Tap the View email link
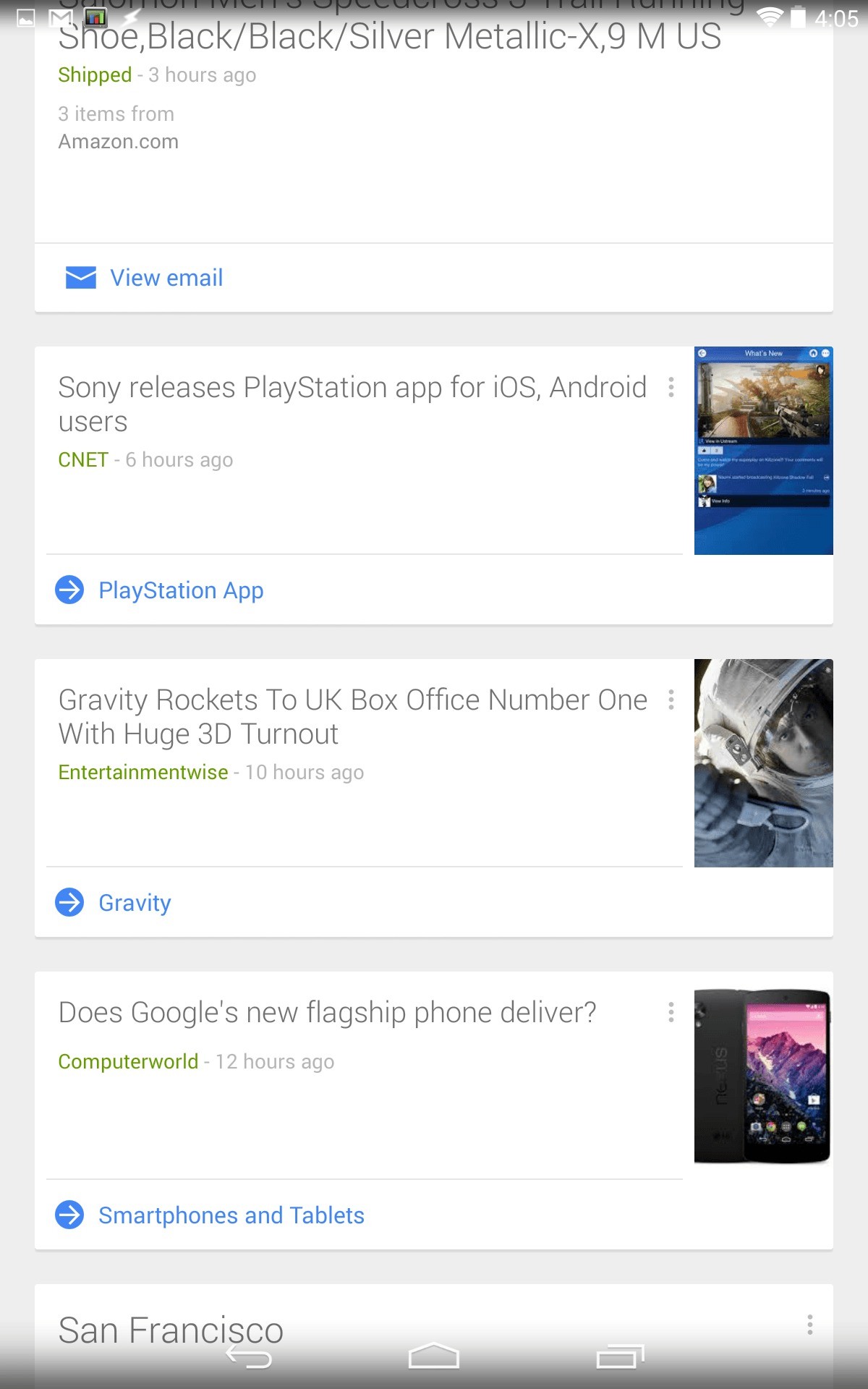This screenshot has height=1389, width=868. point(166,278)
